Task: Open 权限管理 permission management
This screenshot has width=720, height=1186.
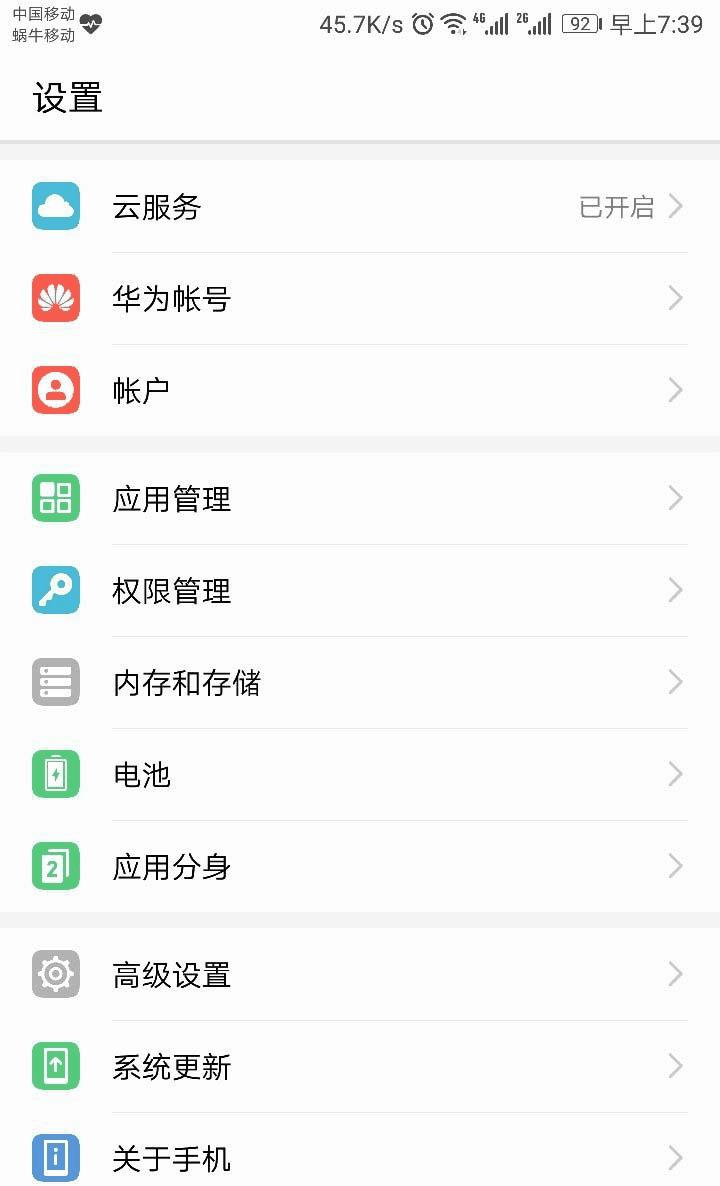Action: [x=360, y=591]
